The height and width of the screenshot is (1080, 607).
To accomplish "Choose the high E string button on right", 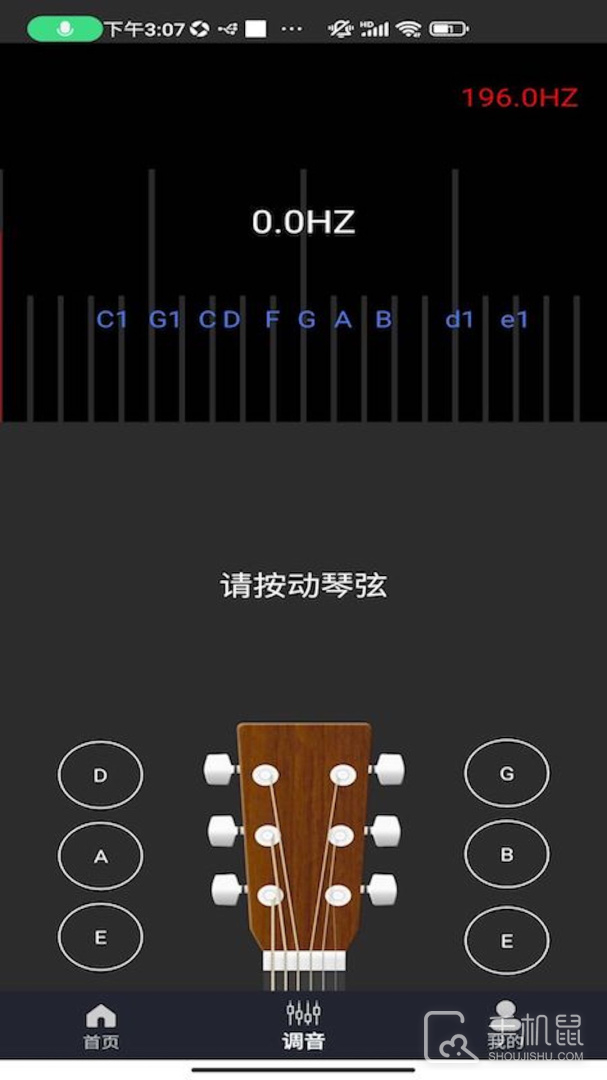I will coord(506,941).
